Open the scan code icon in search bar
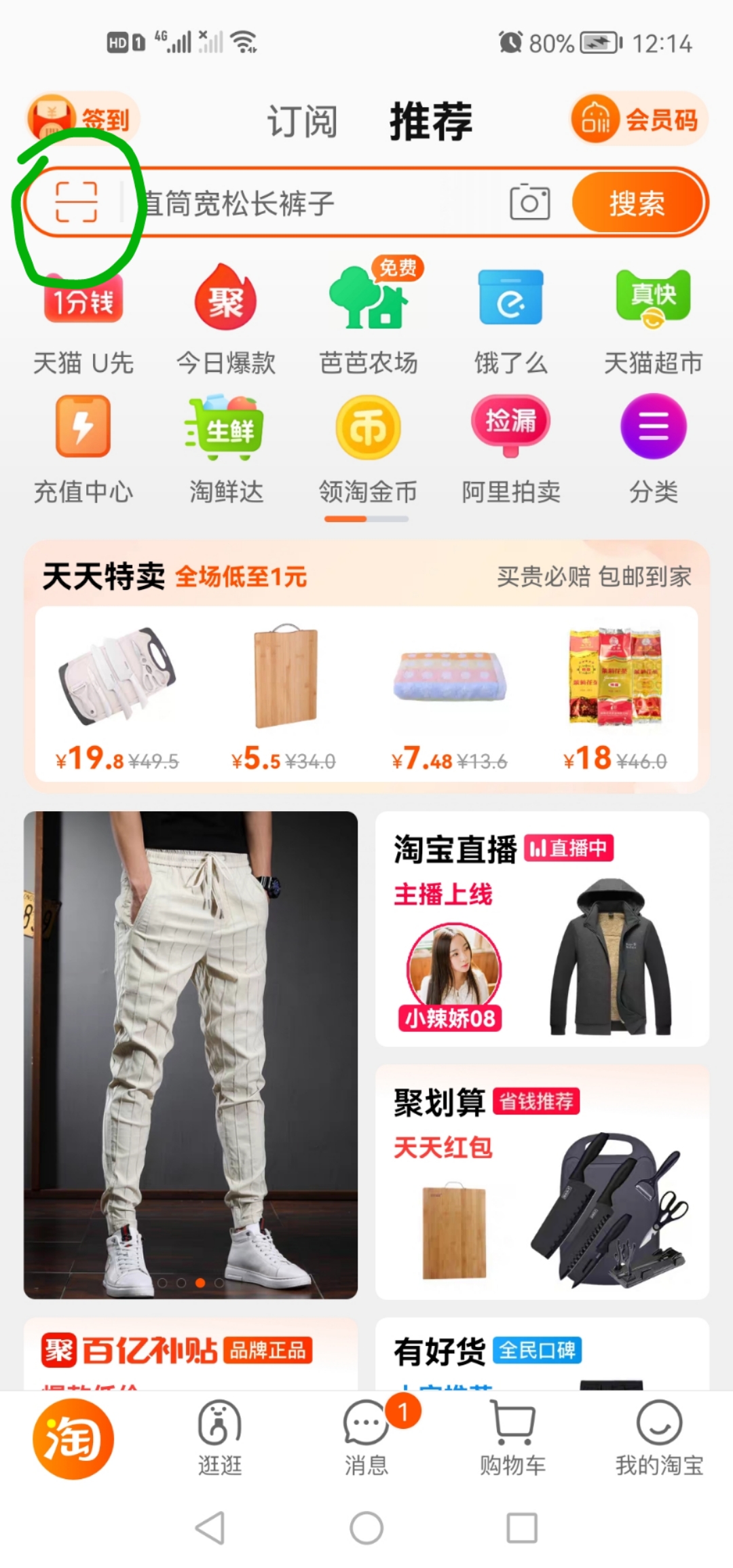The height and width of the screenshot is (1568, 733). tap(76, 202)
